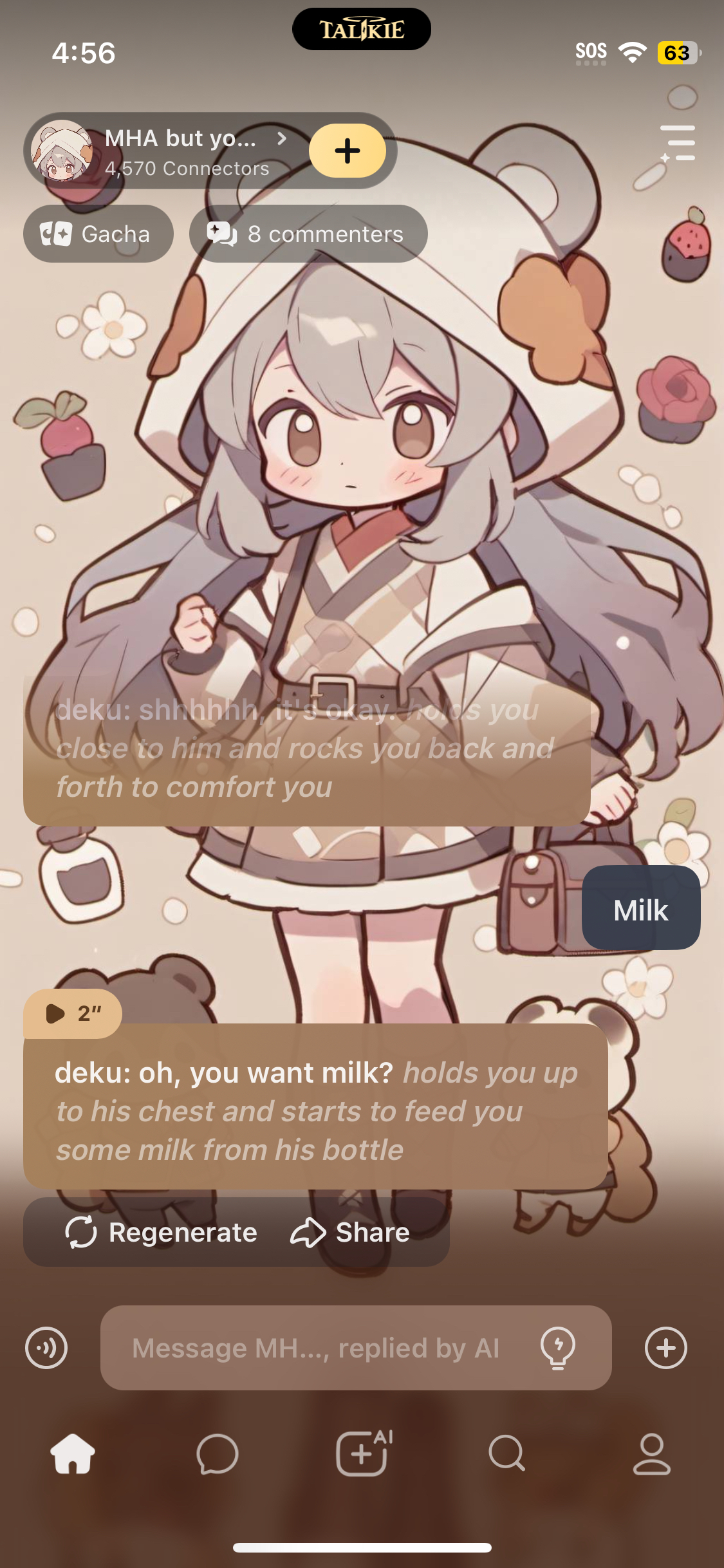Focus the message input field
This screenshot has height=1568, width=724.
315,1348
